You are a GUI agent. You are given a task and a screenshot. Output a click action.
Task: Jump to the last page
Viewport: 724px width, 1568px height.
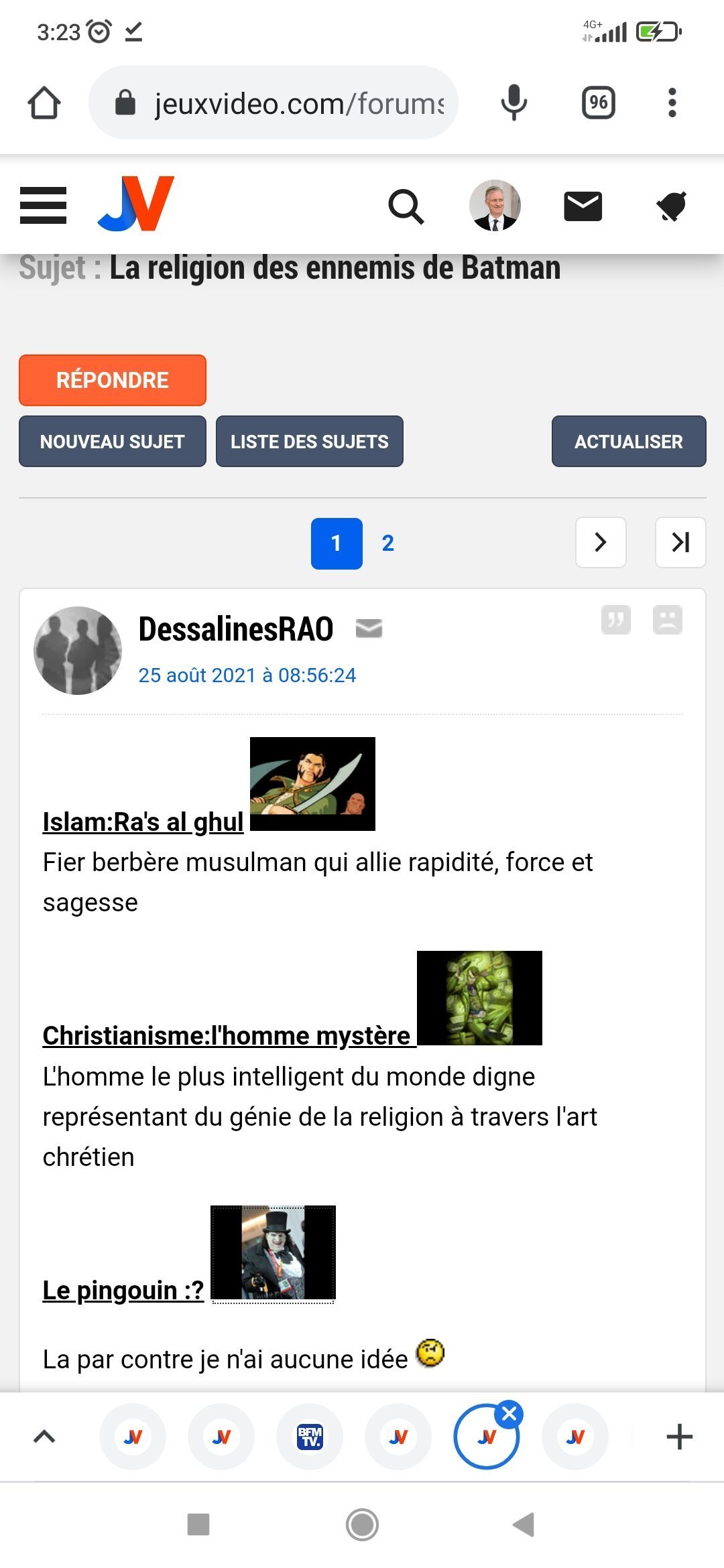(680, 542)
